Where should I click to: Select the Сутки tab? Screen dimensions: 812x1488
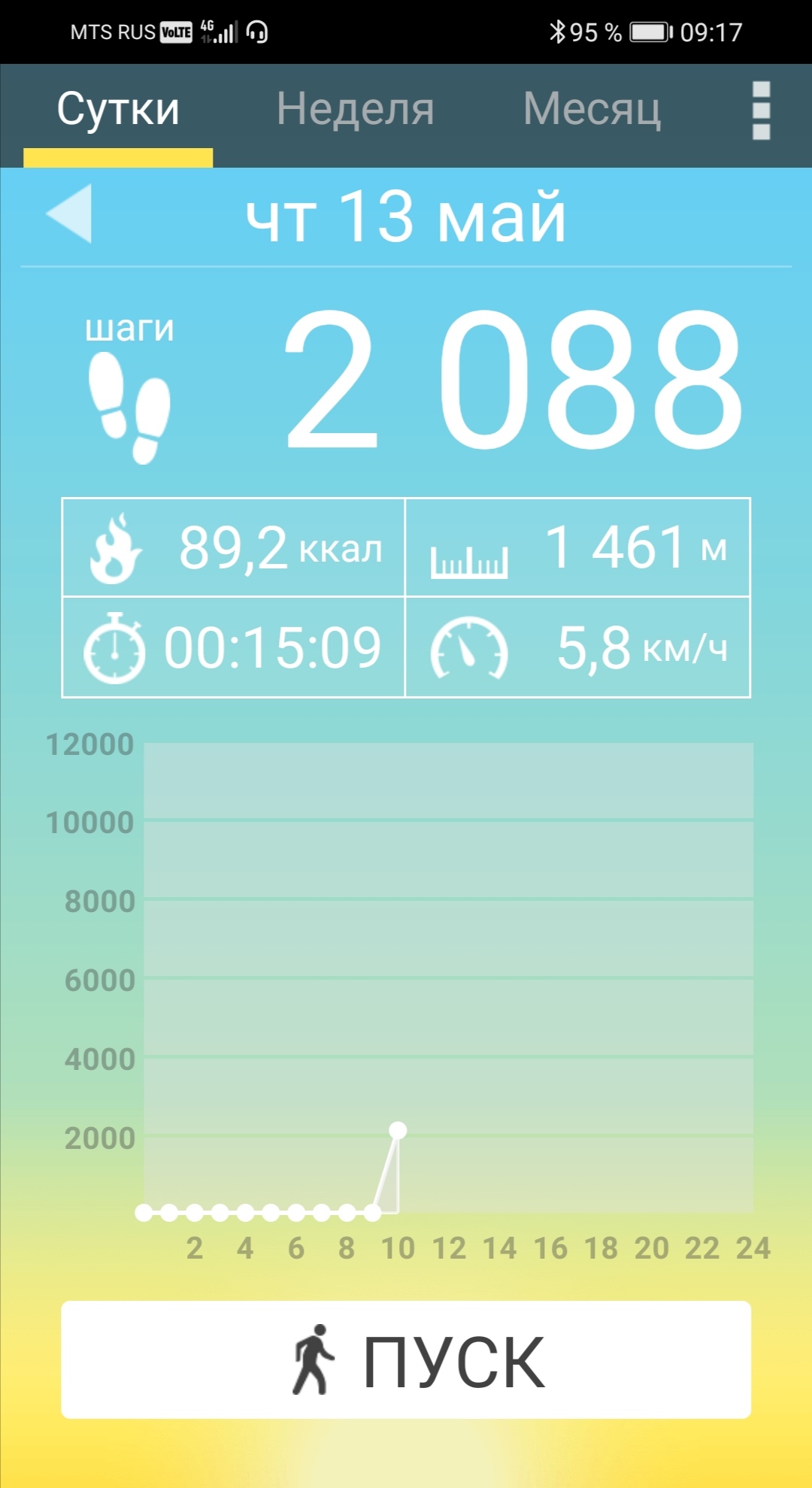118,110
